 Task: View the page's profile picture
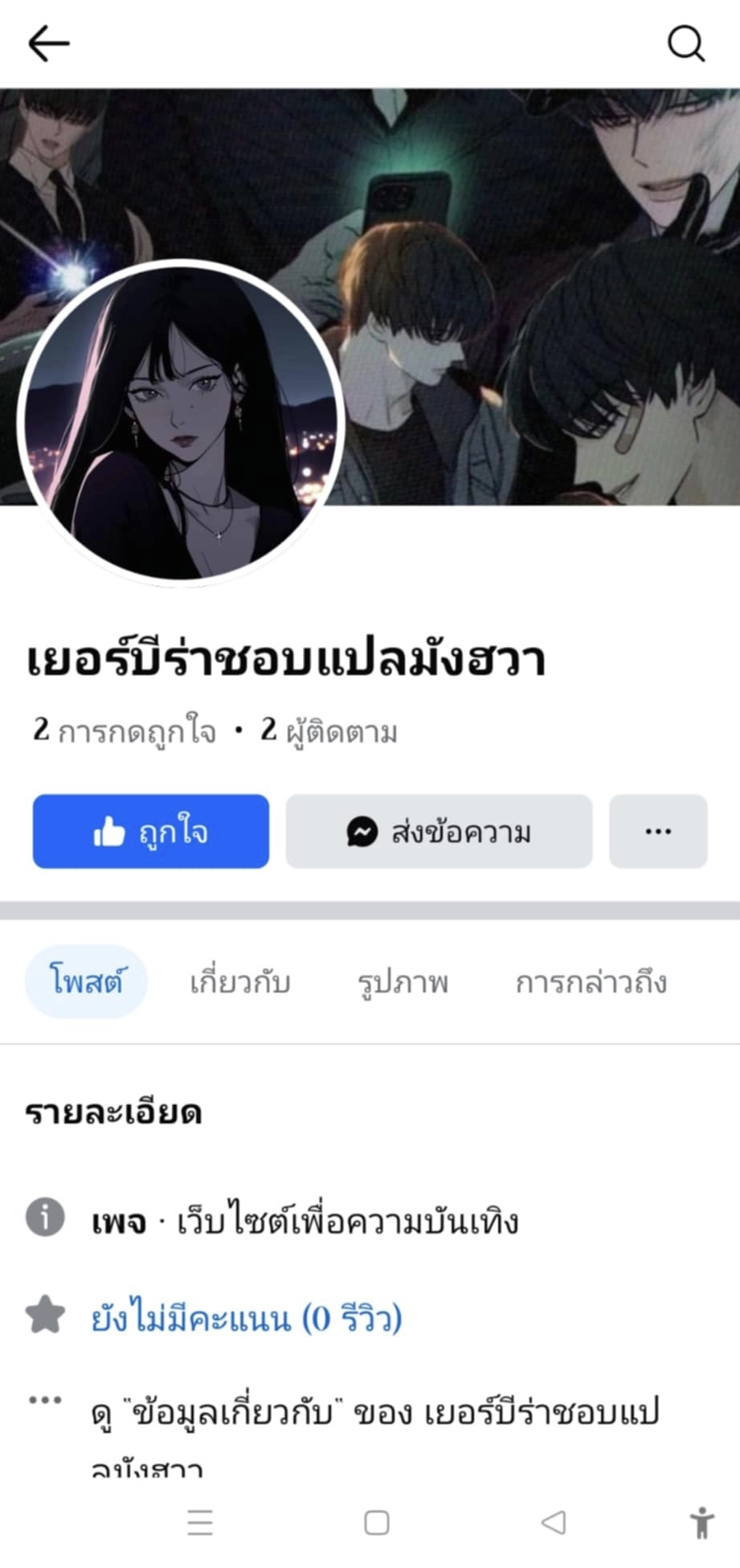pos(181,422)
